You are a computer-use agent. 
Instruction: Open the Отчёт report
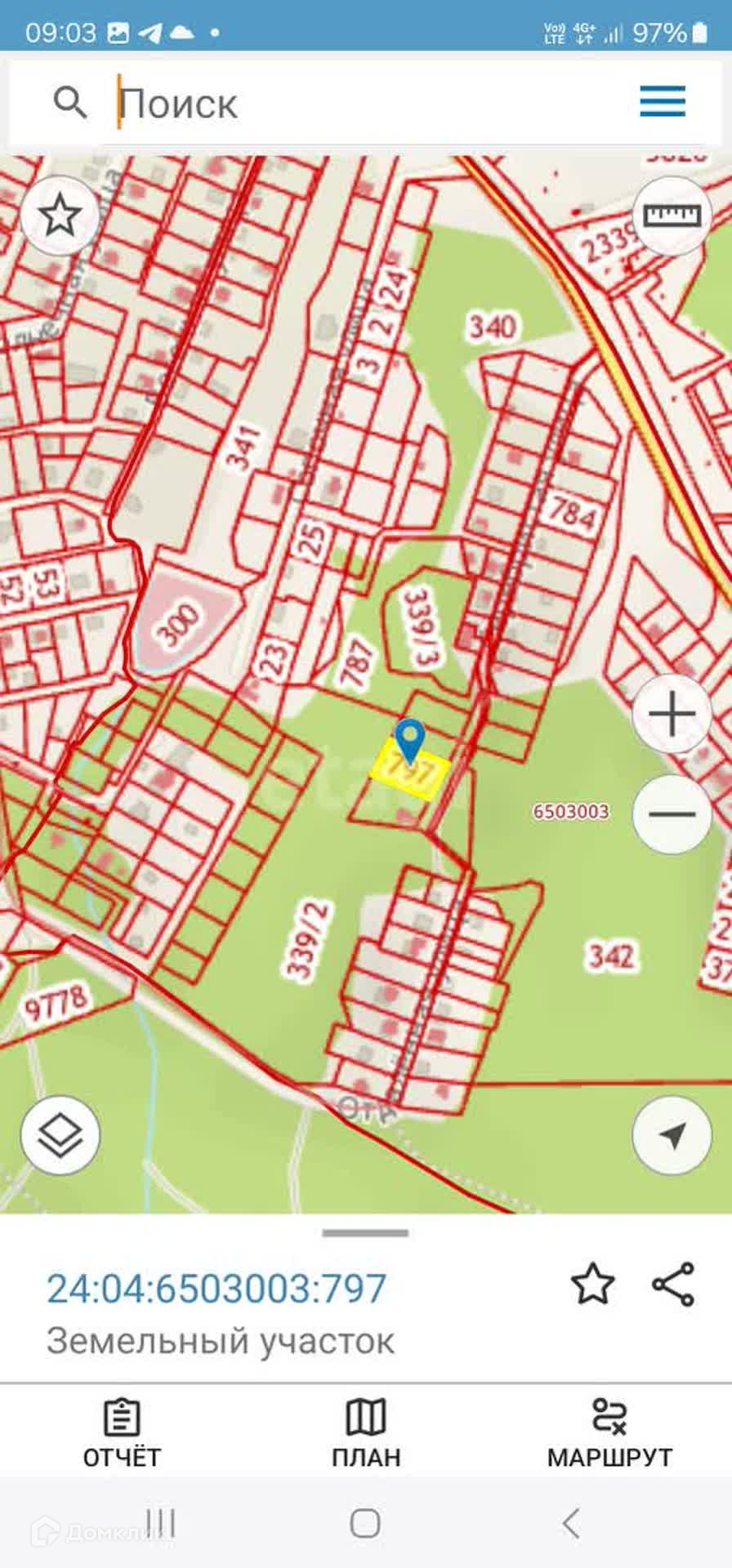pos(122,1434)
